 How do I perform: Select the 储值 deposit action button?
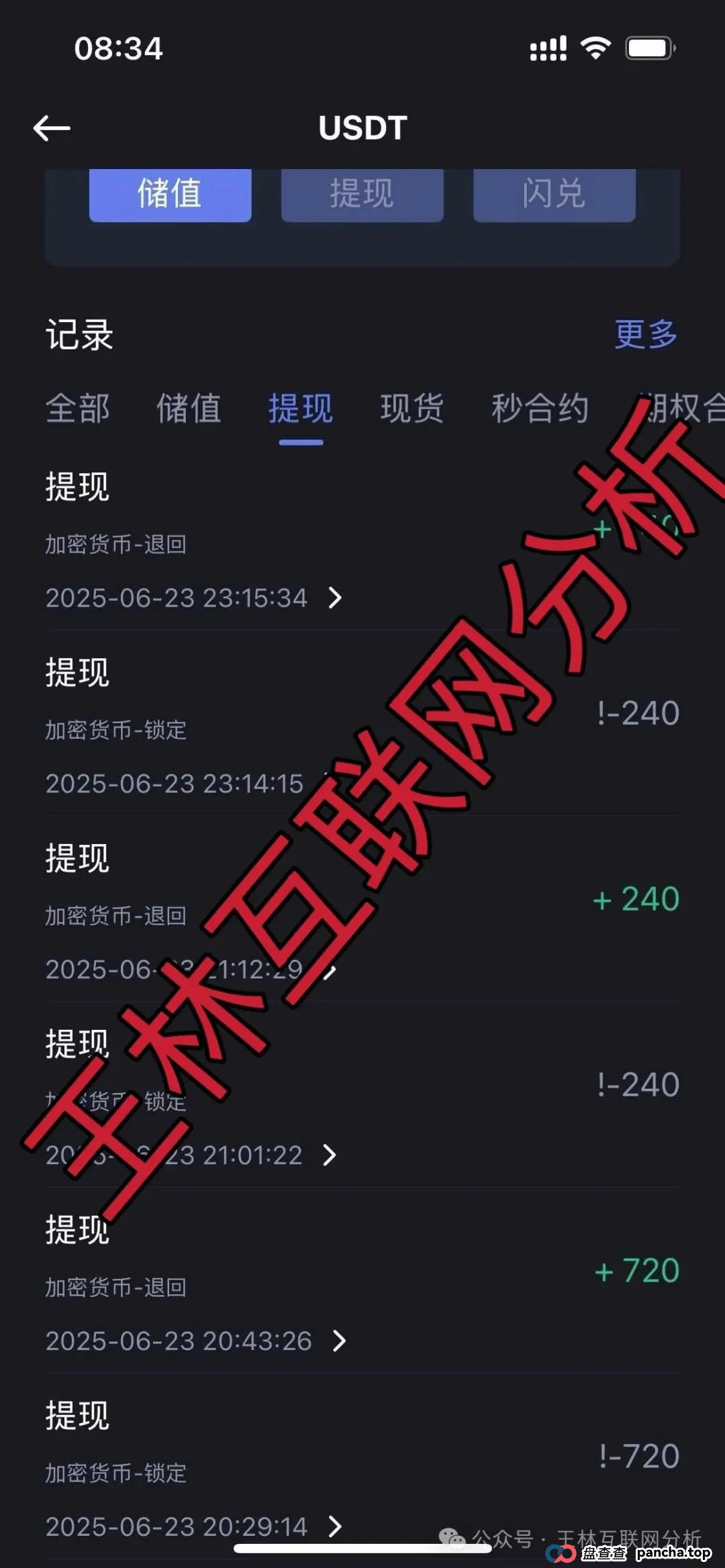point(170,195)
